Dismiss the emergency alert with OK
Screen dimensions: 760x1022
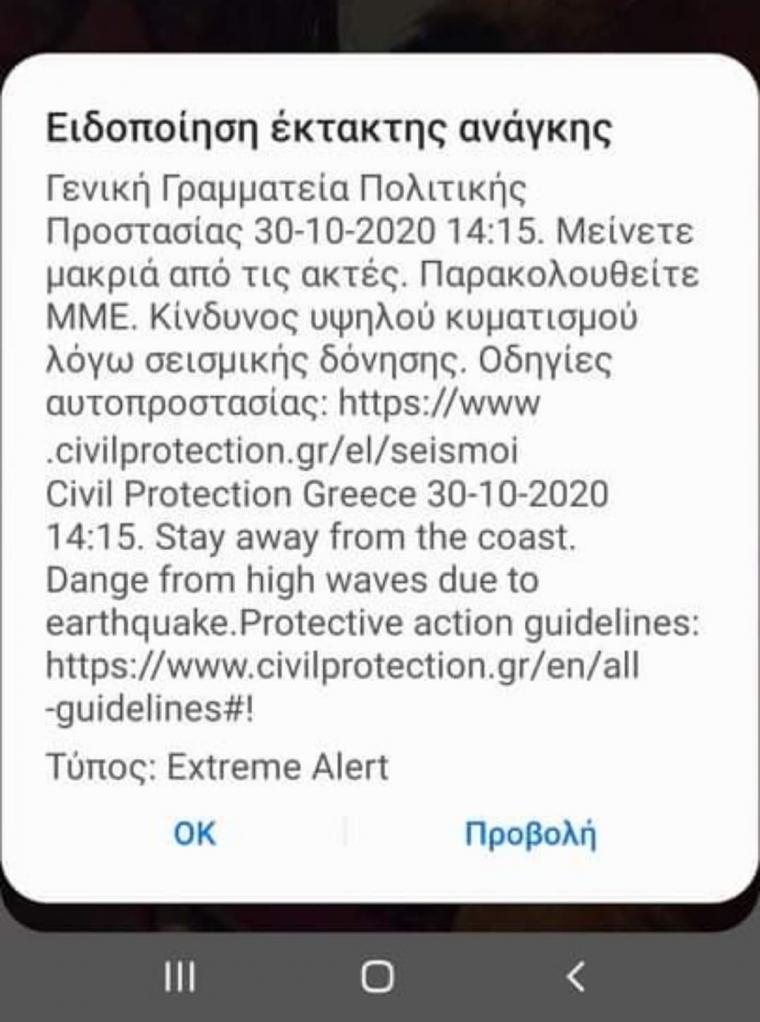pyautogui.click(x=194, y=833)
